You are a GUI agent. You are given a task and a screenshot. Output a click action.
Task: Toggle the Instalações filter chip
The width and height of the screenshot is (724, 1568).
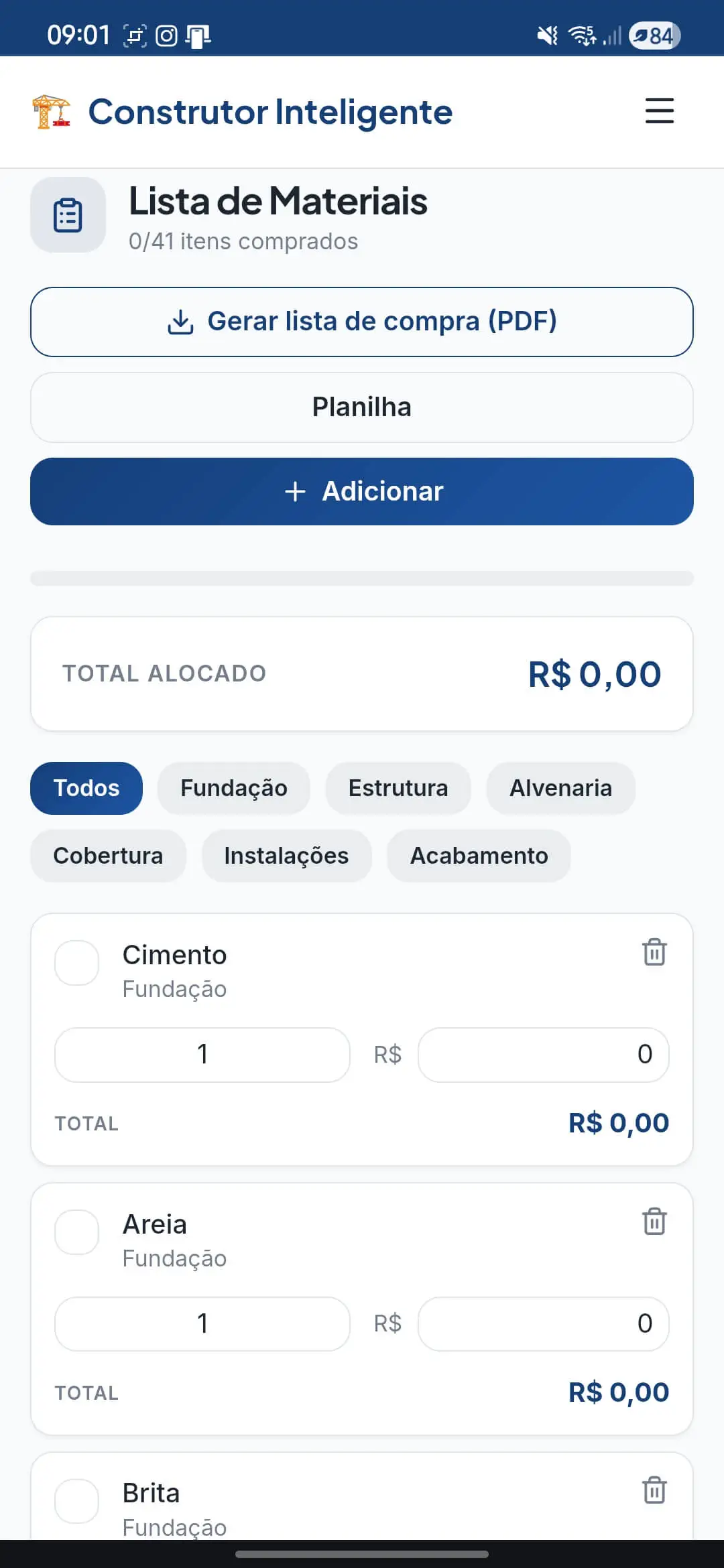286,856
